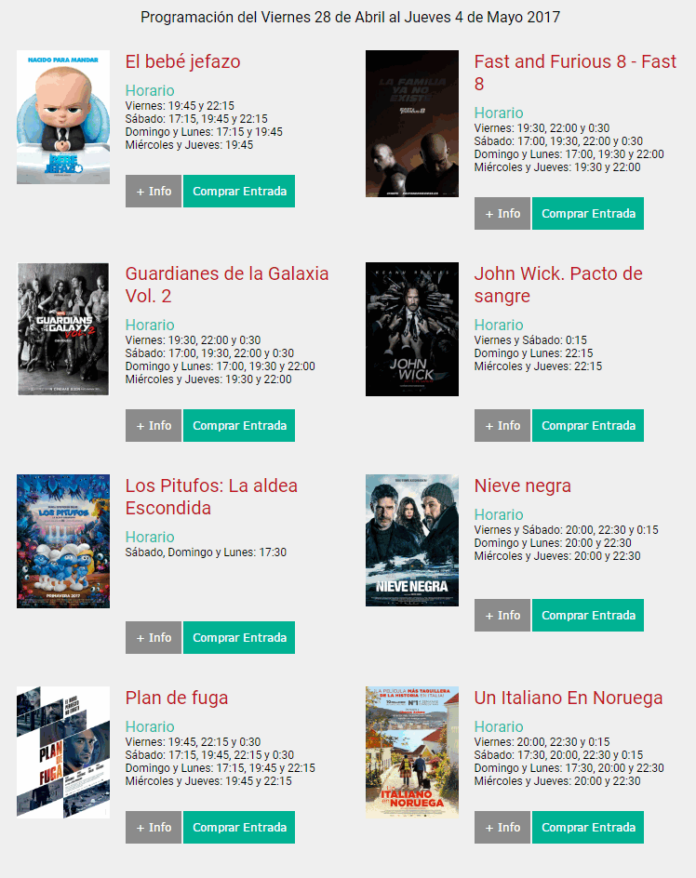The image size is (696, 878).
Task: Select Comprar Entrada for John Wick
Action: [588, 426]
